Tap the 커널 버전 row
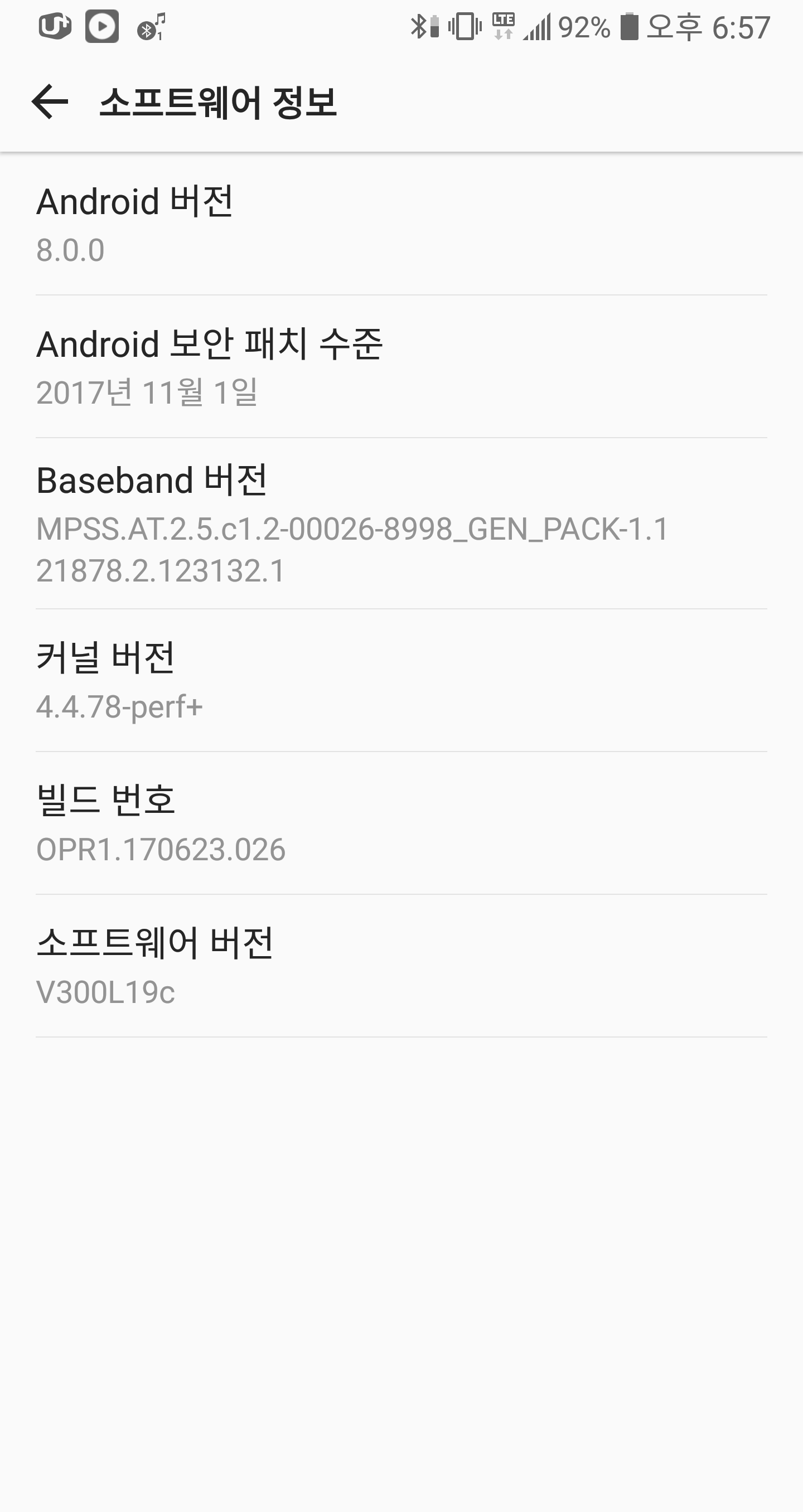The height and width of the screenshot is (1512, 803). click(x=401, y=681)
